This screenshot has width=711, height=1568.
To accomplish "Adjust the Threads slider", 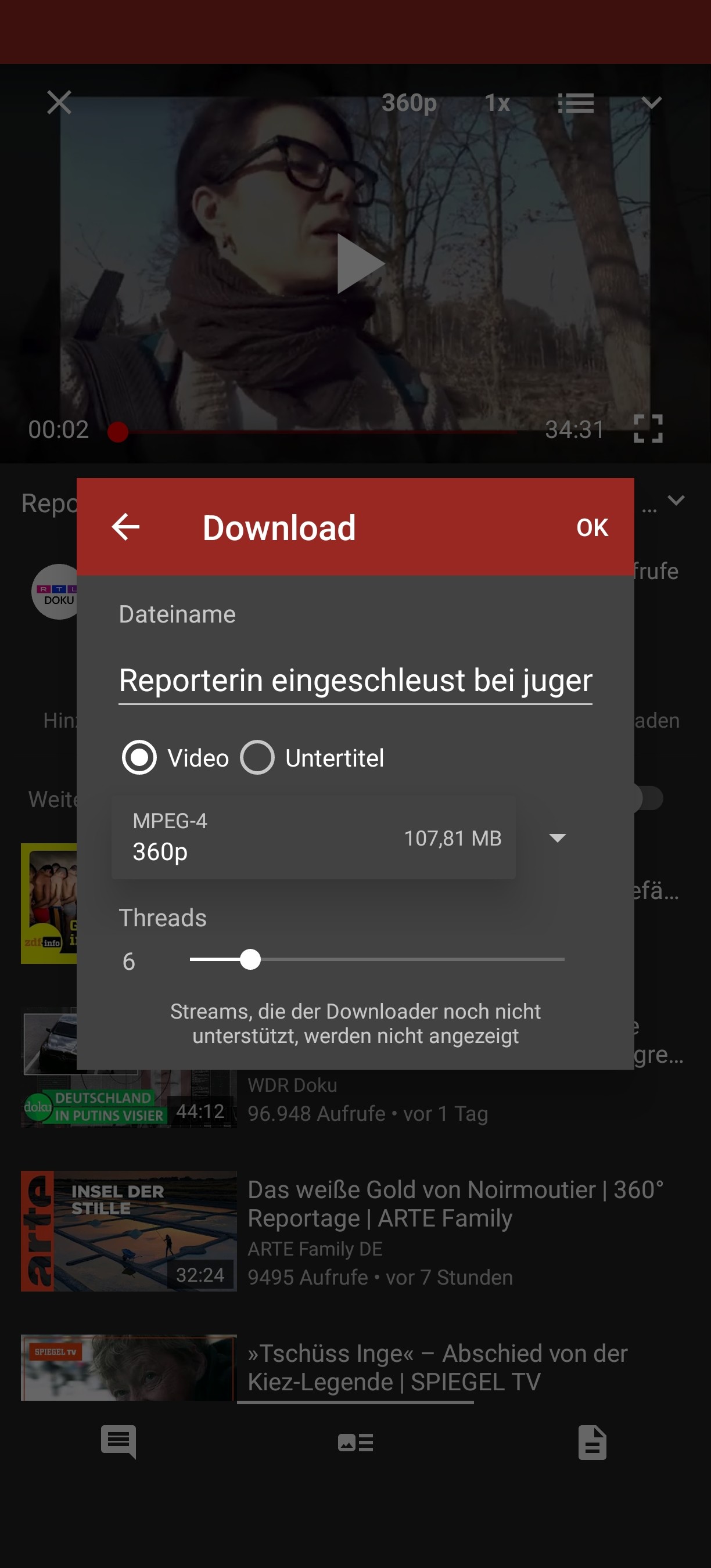I will pos(377,959).
